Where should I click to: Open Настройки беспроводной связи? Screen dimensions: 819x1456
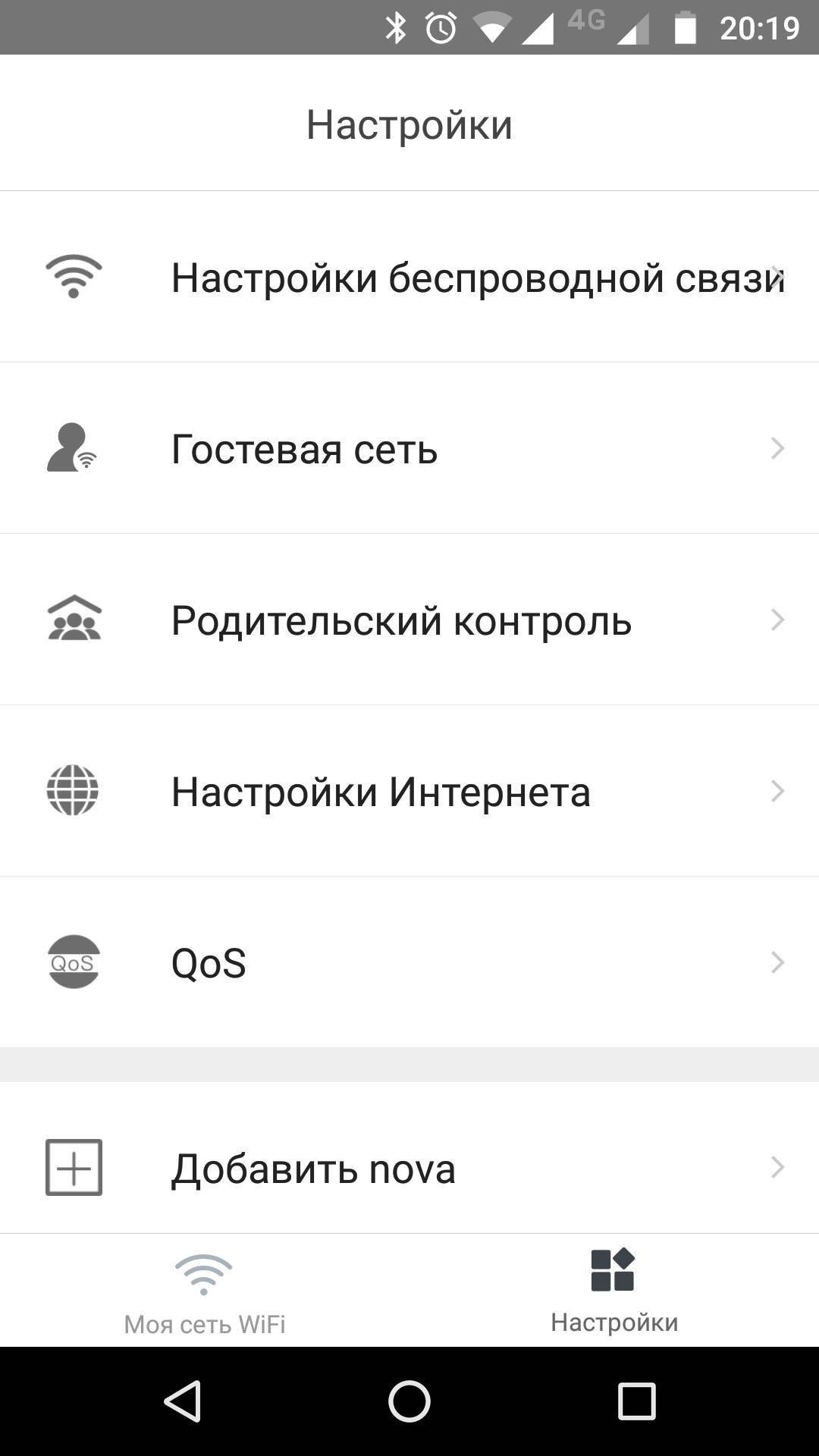pyautogui.click(x=409, y=278)
